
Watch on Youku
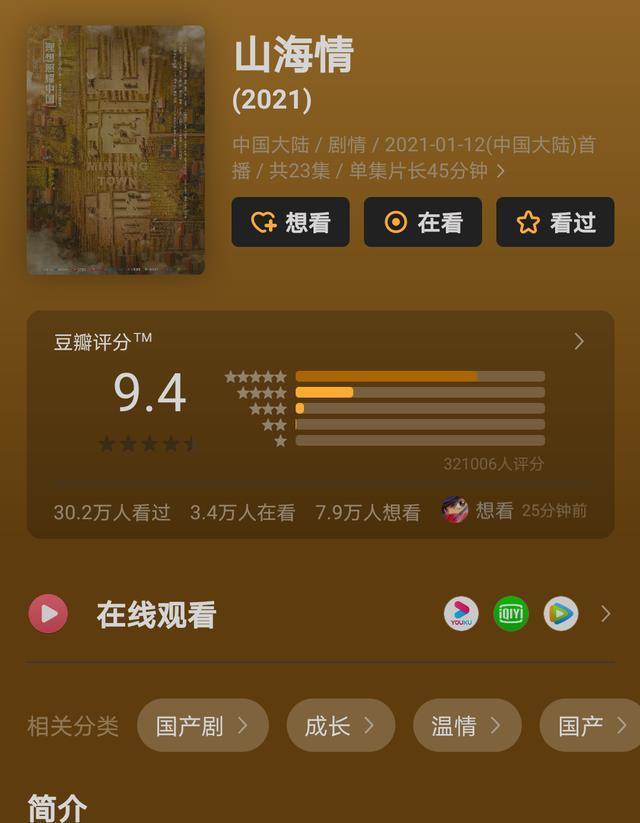(x=461, y=613)
